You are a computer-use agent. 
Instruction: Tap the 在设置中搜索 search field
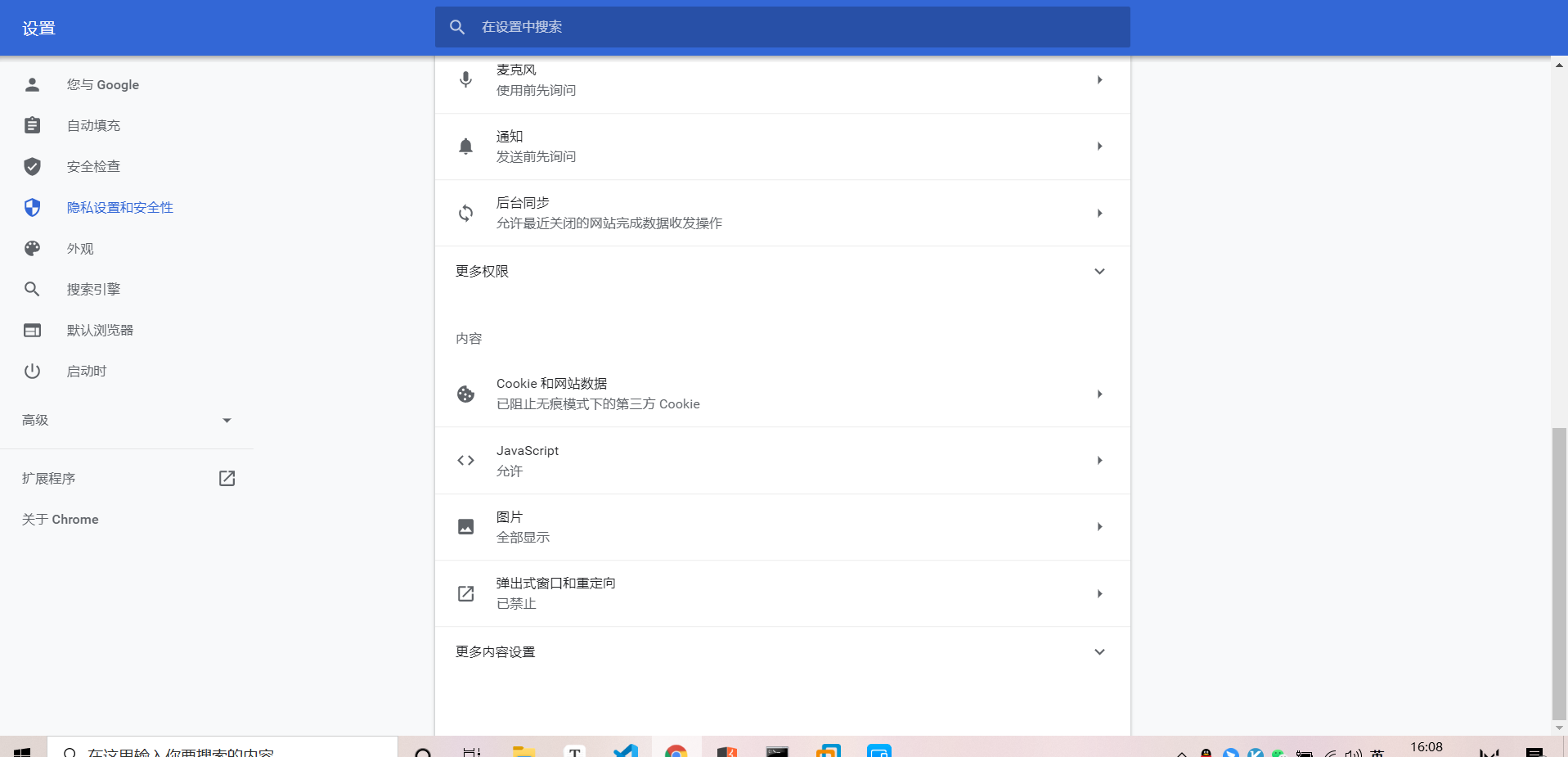[x=781, y=27]
